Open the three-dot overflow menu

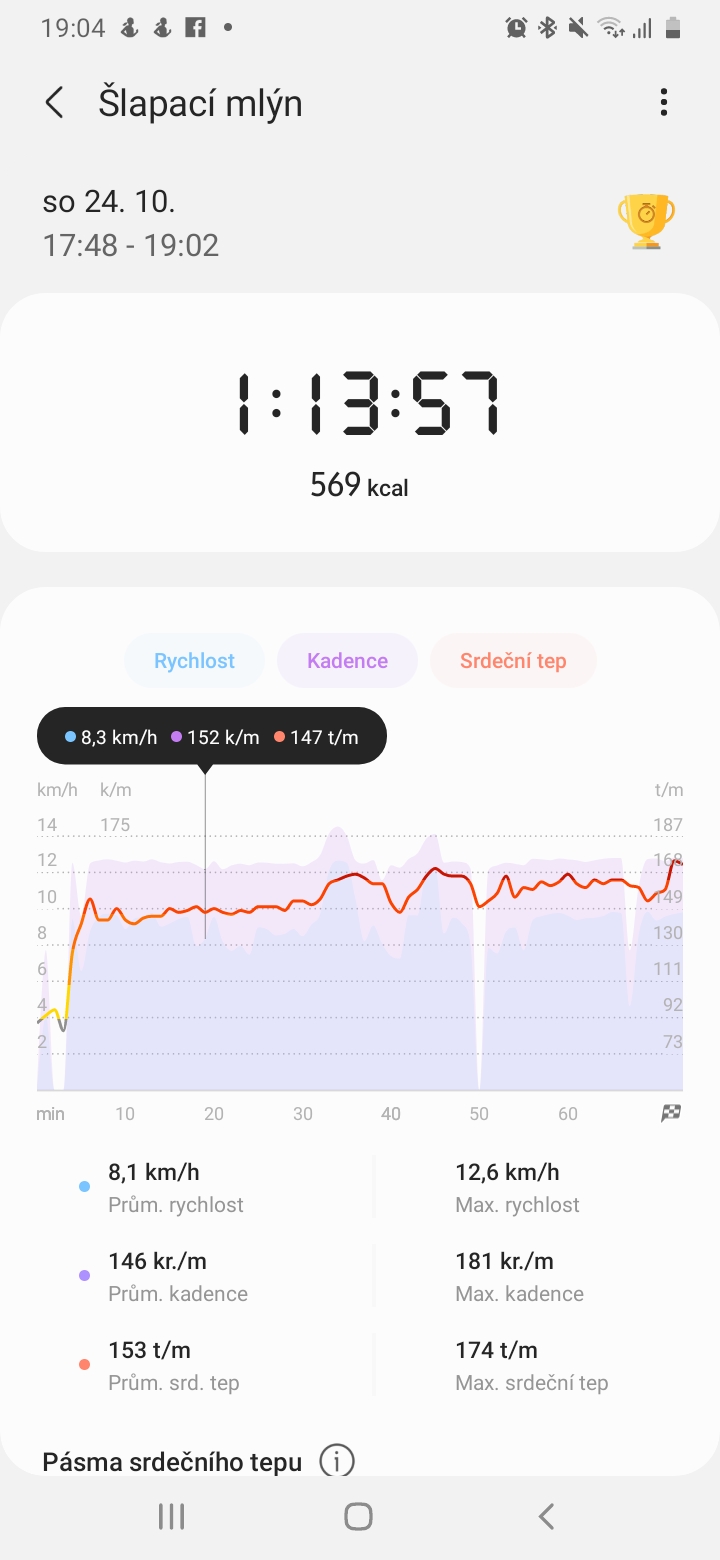click(x=664, y=102)
